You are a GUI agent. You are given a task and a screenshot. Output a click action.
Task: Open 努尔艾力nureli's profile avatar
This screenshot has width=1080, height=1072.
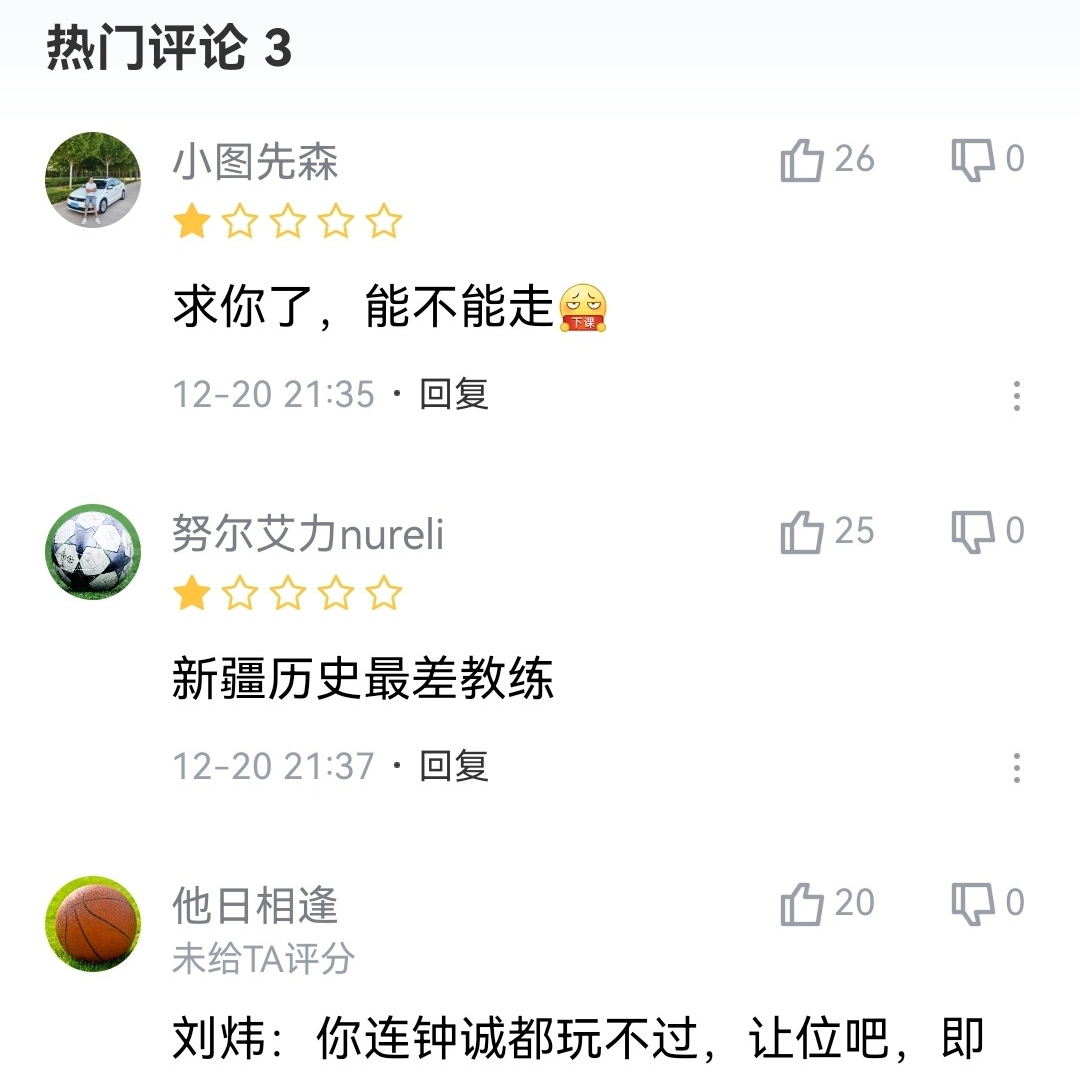tap(93, 552)
